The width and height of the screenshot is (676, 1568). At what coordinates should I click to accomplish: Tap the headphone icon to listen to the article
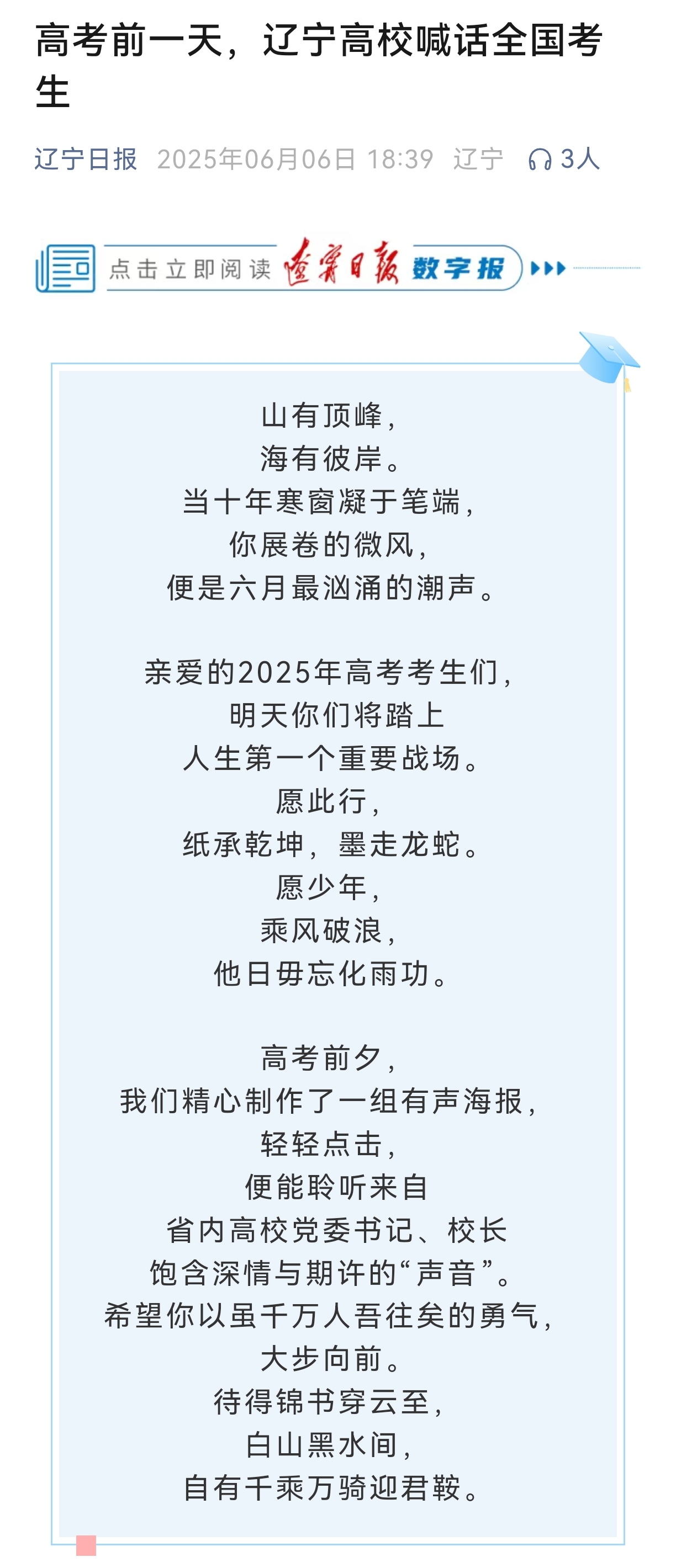[540, 160]
